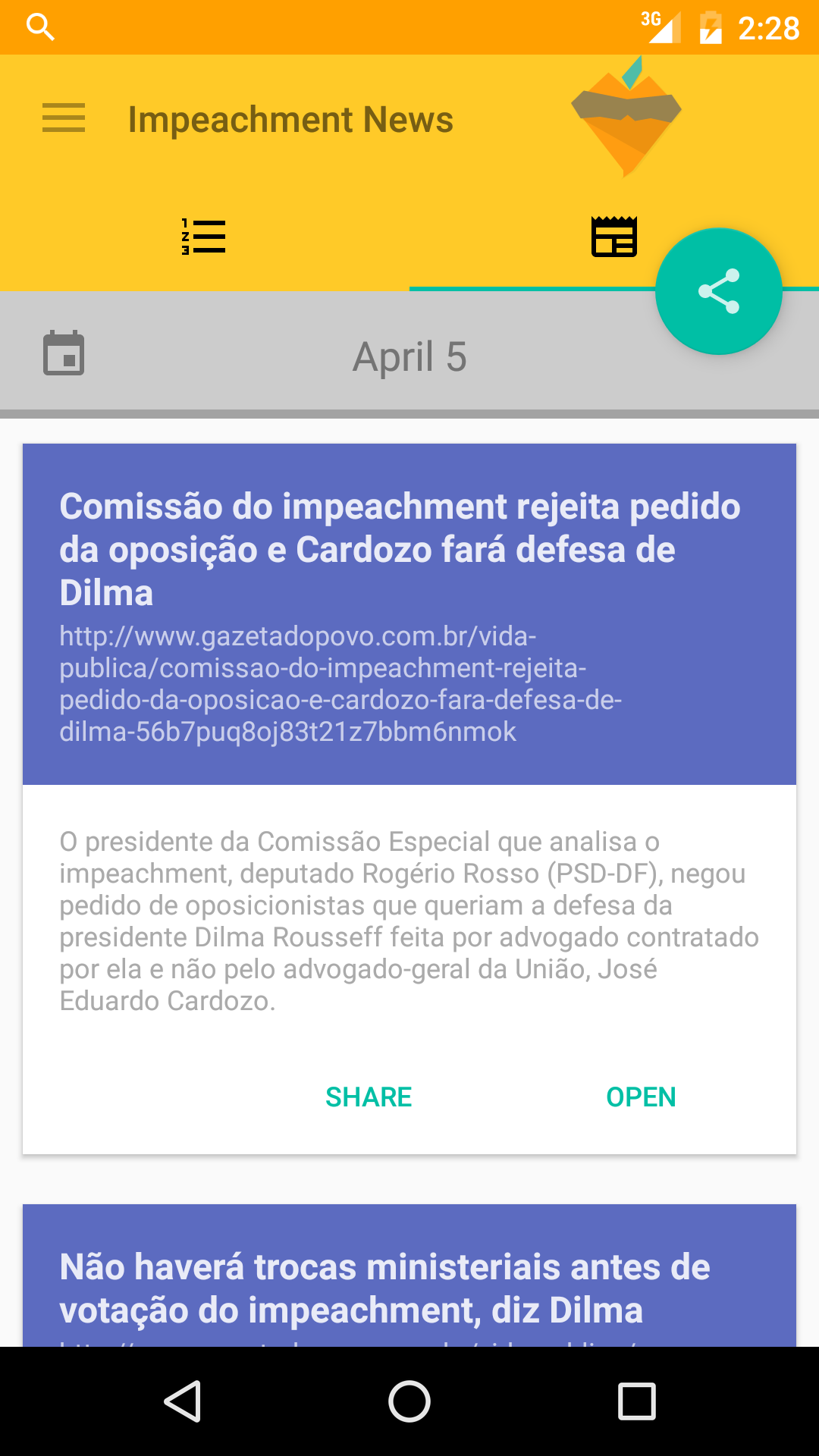Switch to the numbered list tab
819x1456 pixels.
(204, 237)
